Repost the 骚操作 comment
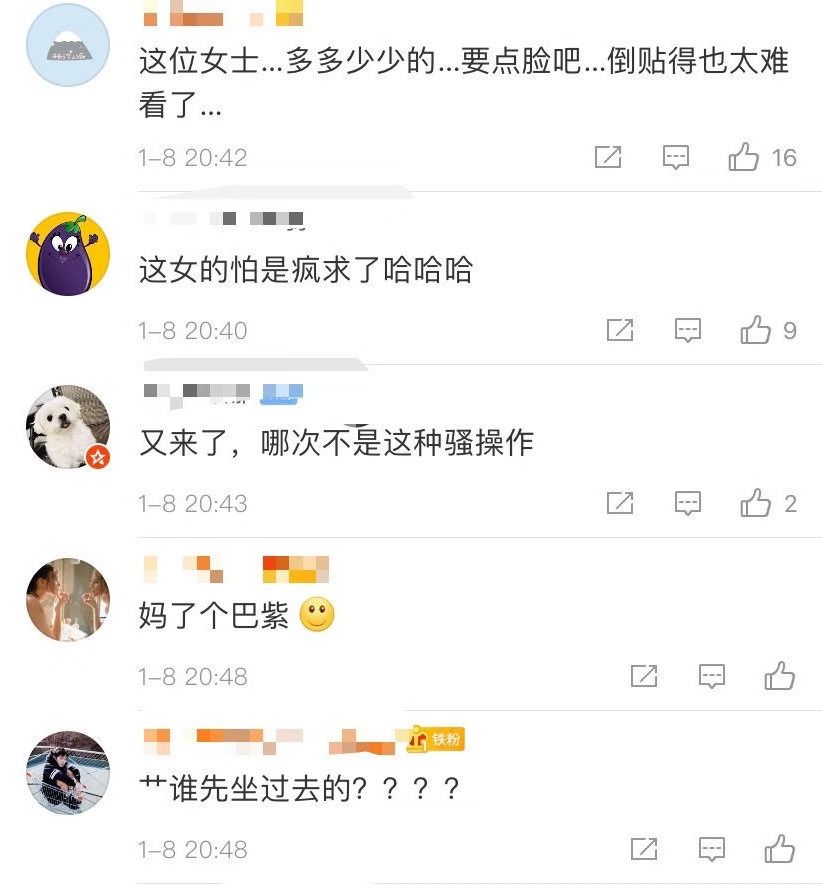 (x=620, y=503)
